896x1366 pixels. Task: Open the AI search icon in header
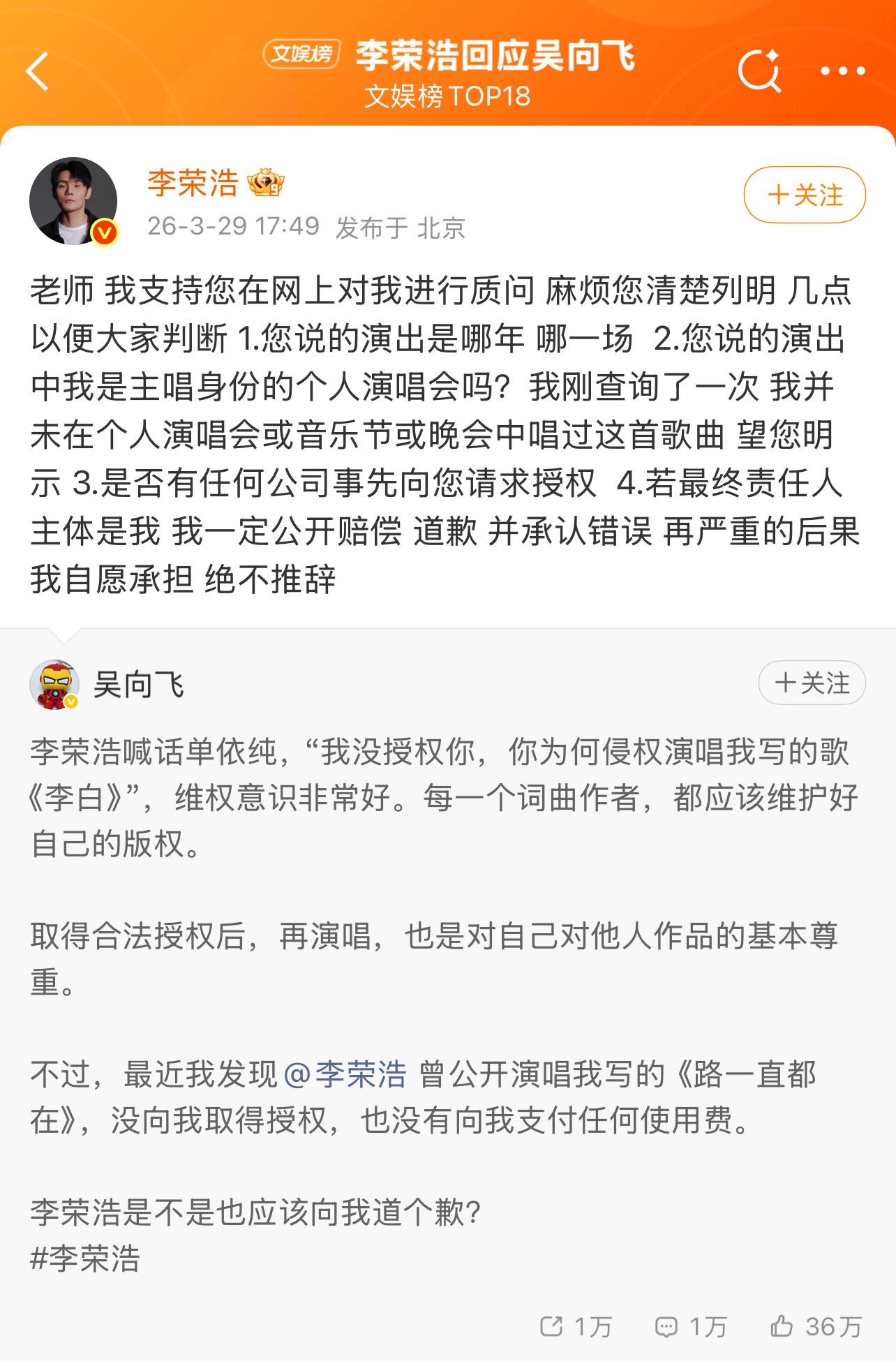click(x=759, y=70)
